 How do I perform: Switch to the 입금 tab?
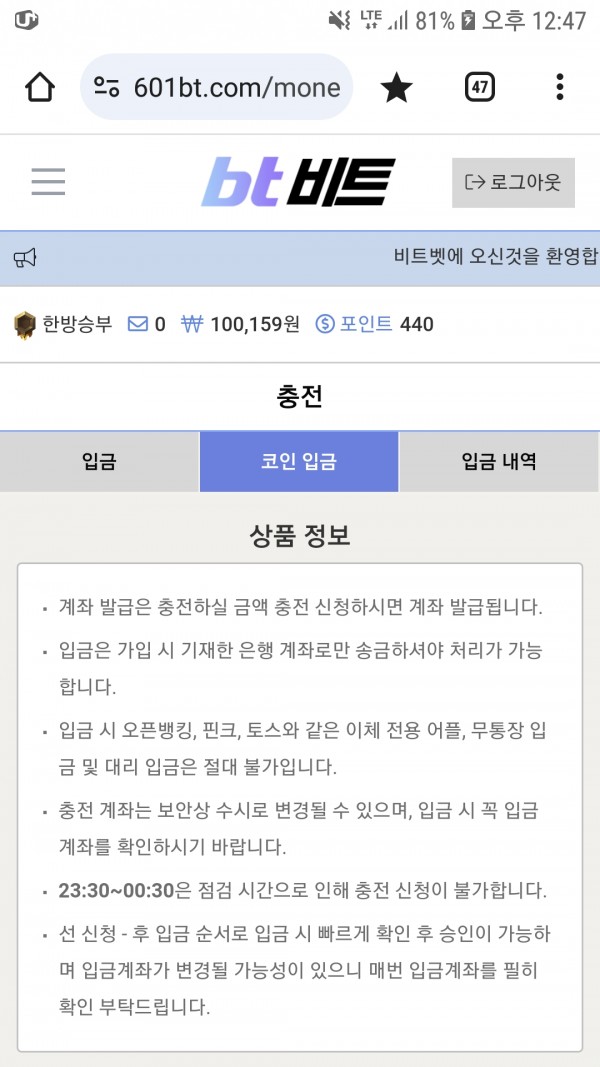(x=99, y=462)
